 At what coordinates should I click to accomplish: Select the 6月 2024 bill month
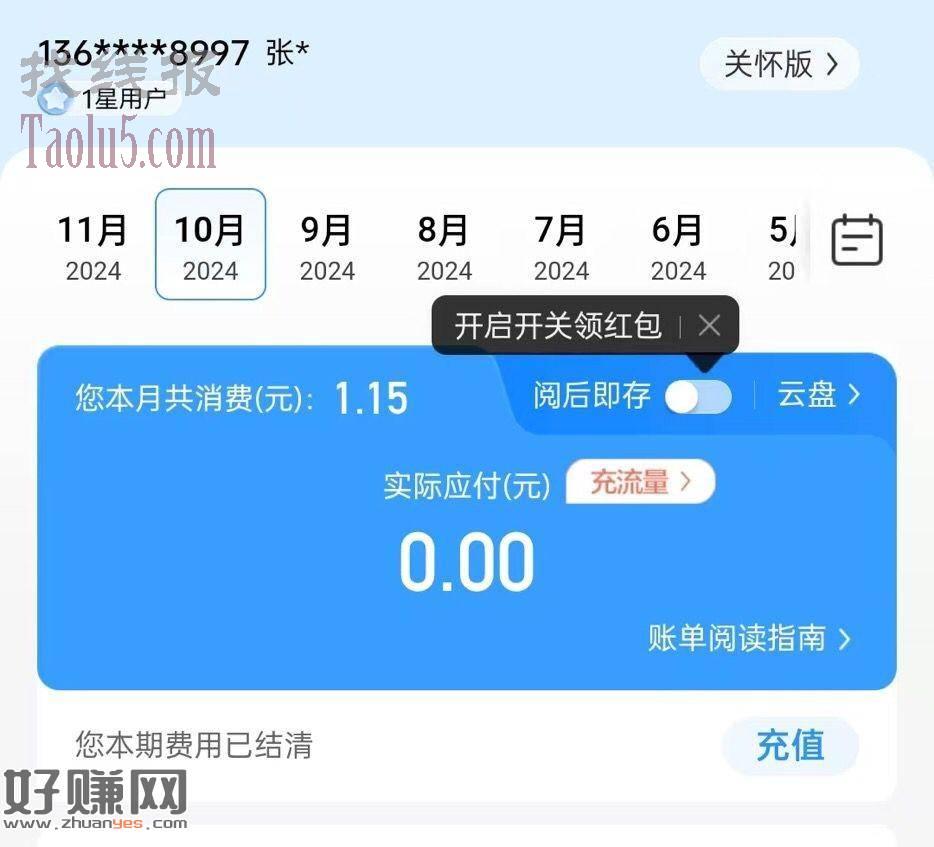pos(678,246)
